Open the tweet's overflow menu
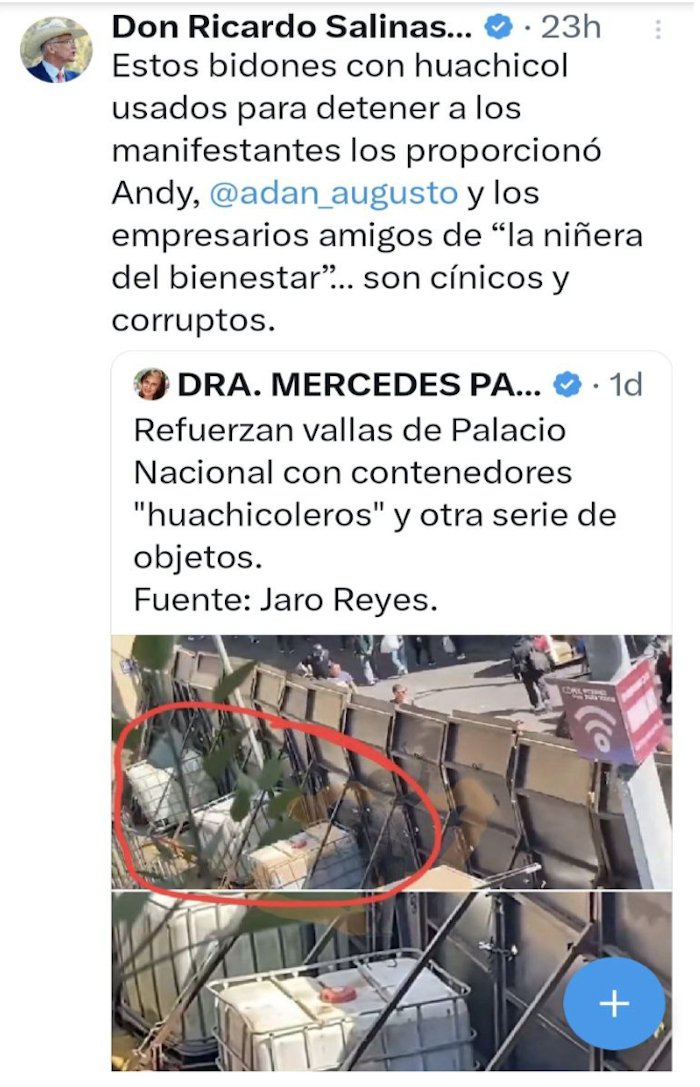 click(x=657, y=30)
